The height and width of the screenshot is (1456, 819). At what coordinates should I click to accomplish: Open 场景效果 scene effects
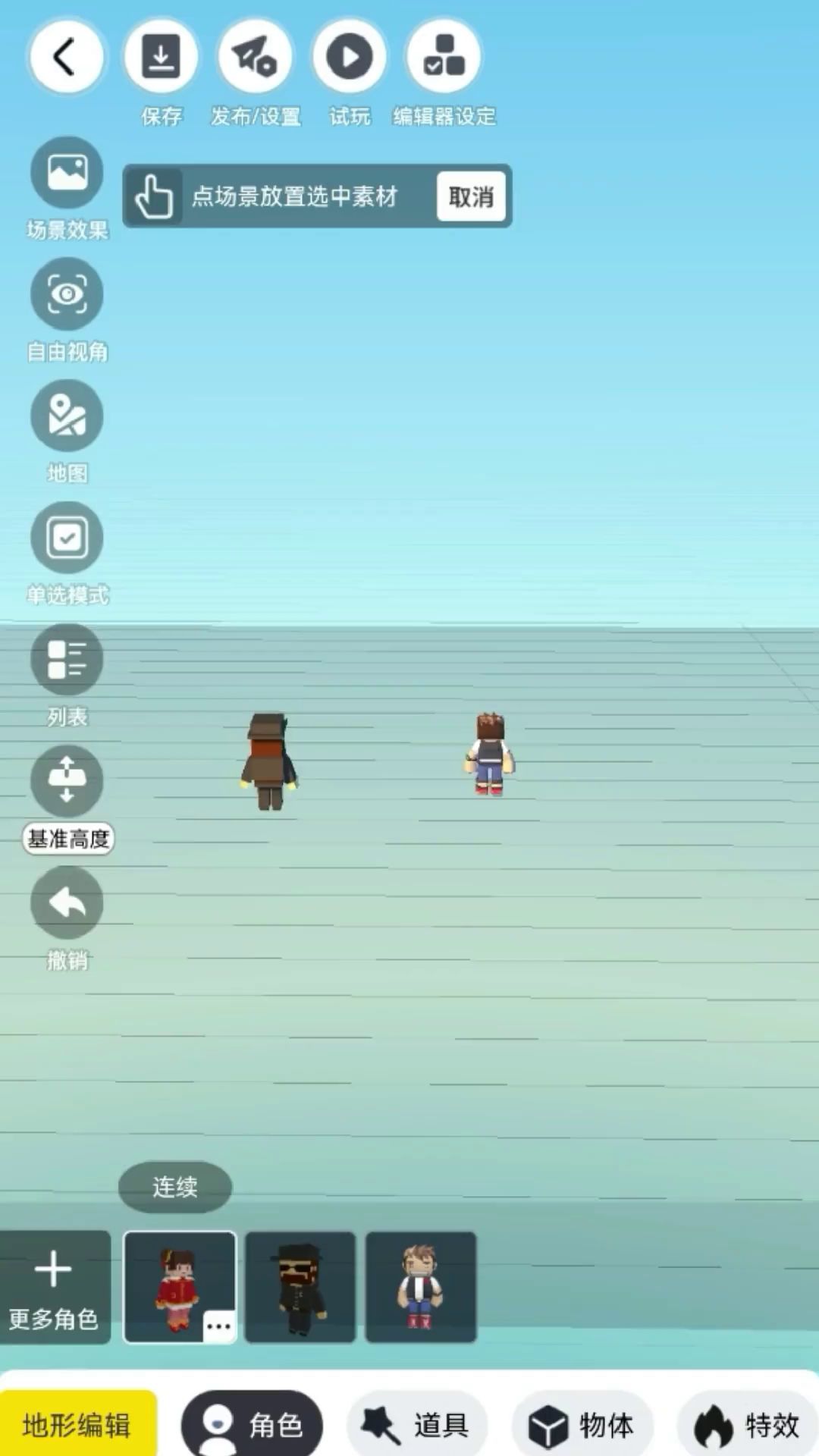tap(67, 173)
